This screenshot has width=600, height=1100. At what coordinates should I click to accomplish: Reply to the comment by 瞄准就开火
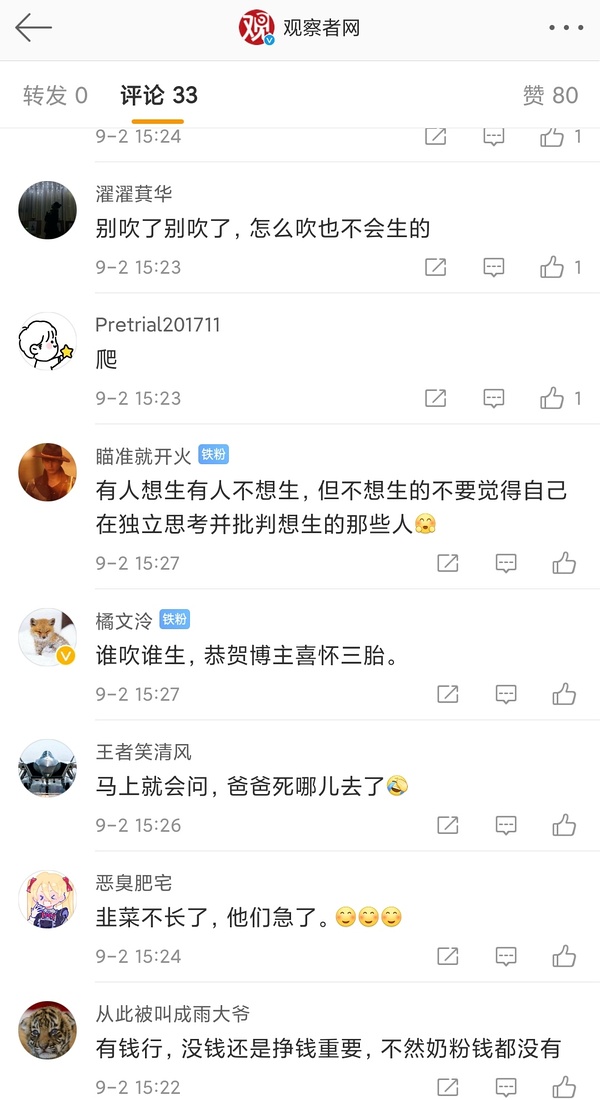pos(506,563)
